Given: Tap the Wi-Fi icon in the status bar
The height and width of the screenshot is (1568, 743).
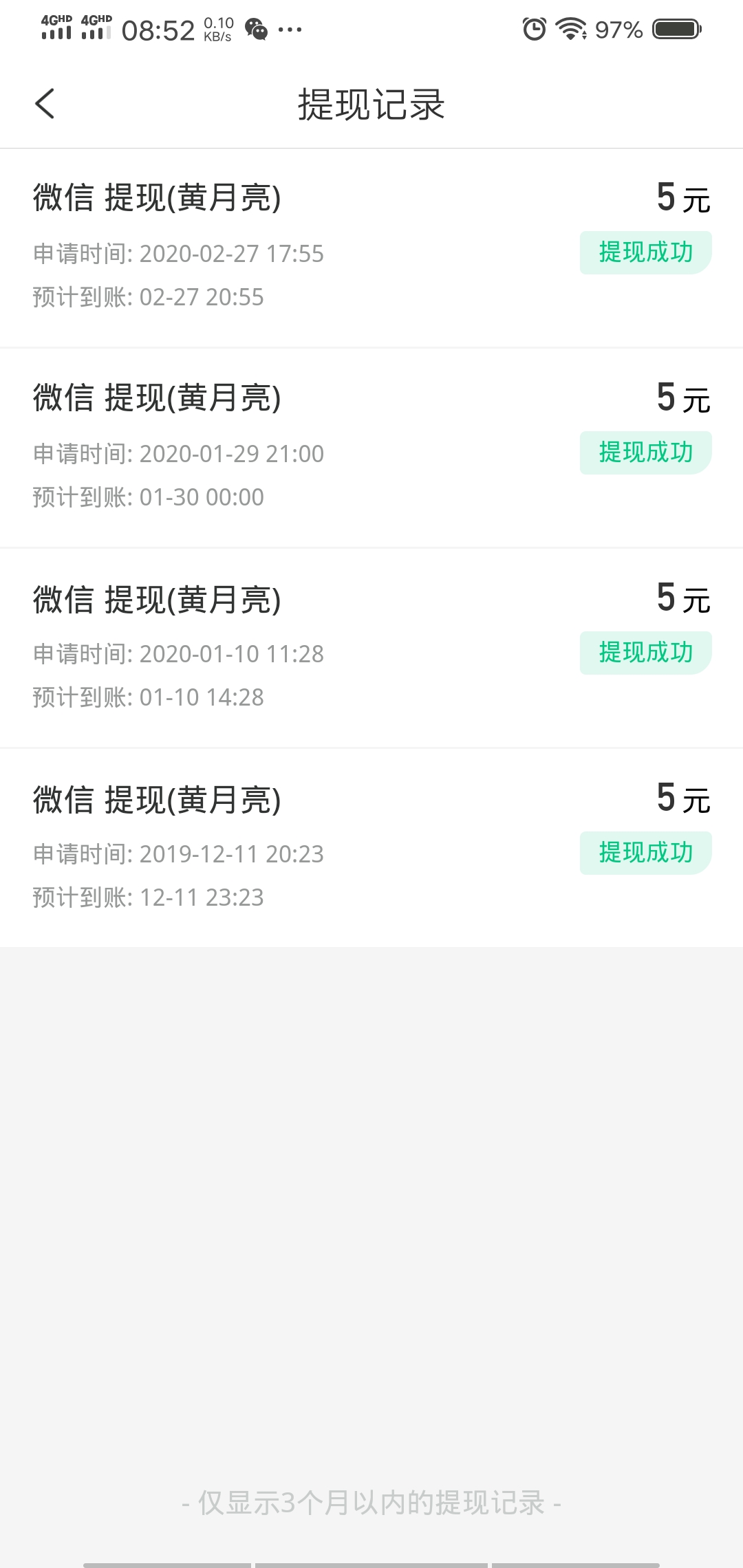Looking at the screenshot, I should [x=570, y=29].
